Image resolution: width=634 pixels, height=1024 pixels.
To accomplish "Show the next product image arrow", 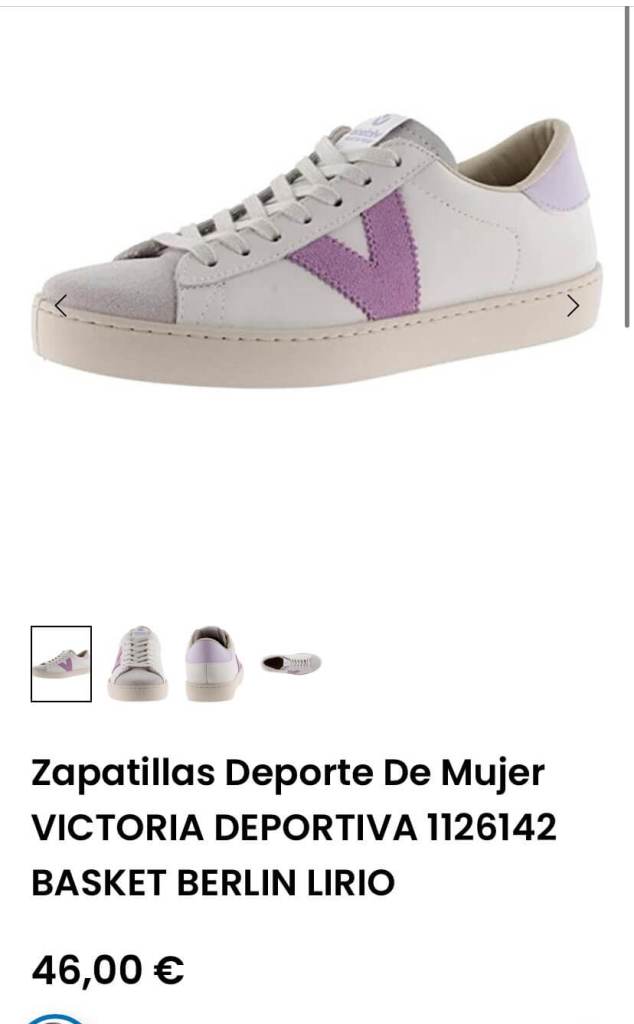I will coord(573,306).
